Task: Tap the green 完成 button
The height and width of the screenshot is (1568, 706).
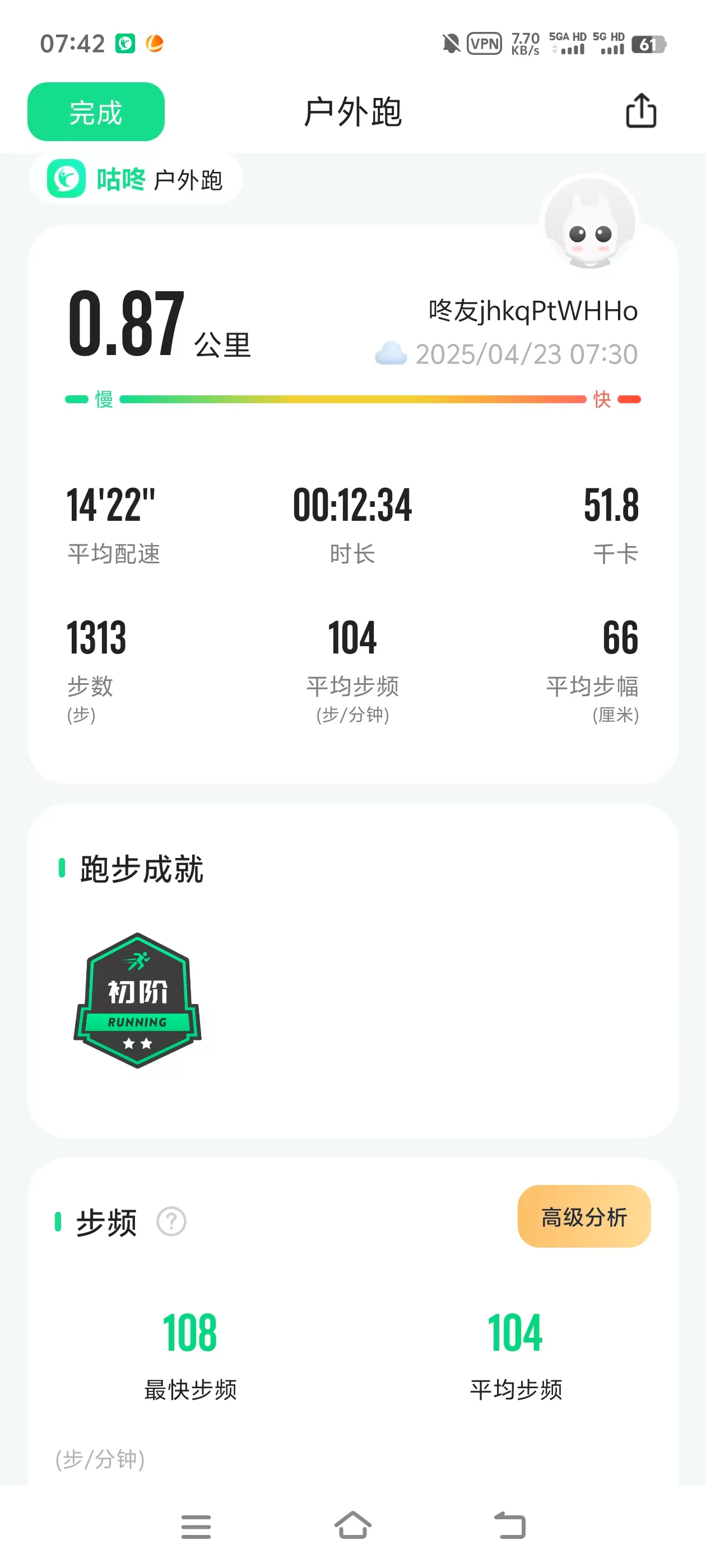Action: 96,112
